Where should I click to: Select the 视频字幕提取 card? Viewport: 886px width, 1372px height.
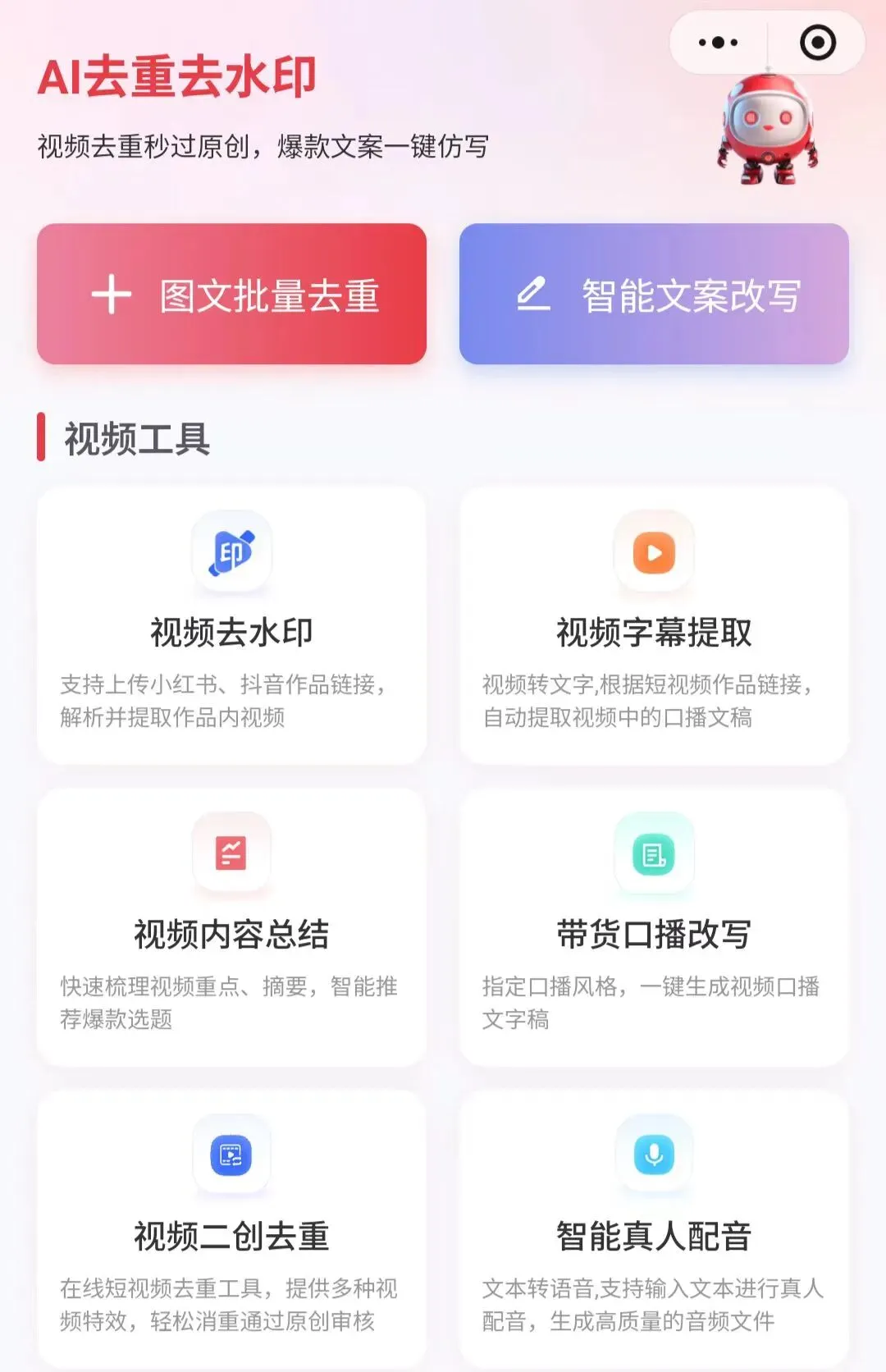[x=654, y=625]
